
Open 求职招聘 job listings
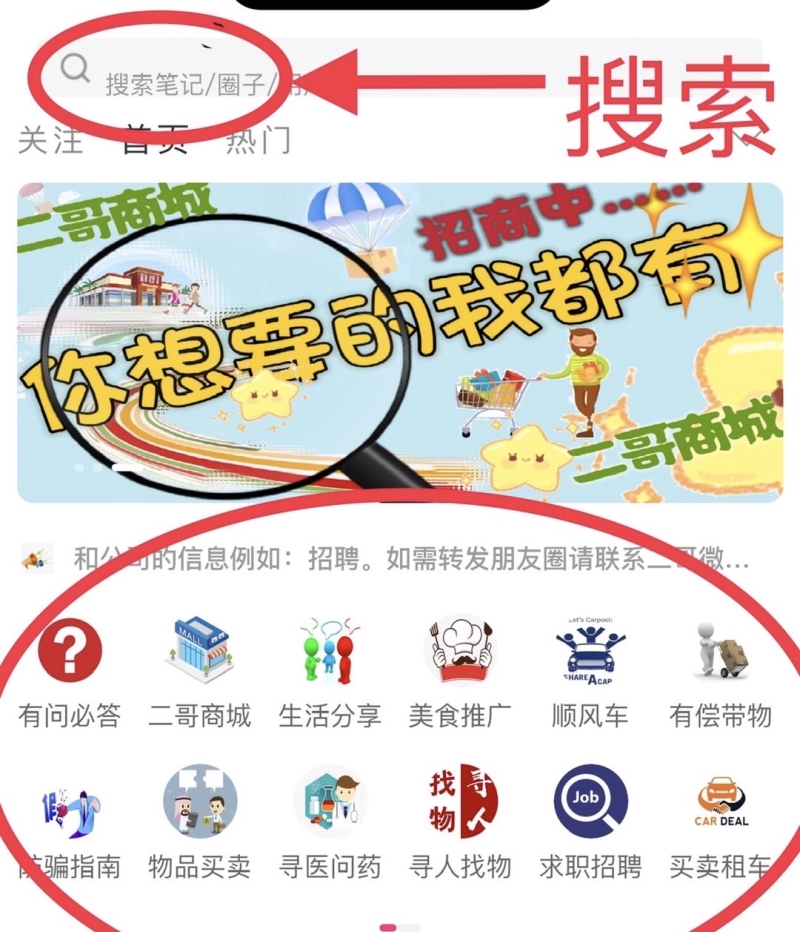pyautogui.click(x=590, y=822)
